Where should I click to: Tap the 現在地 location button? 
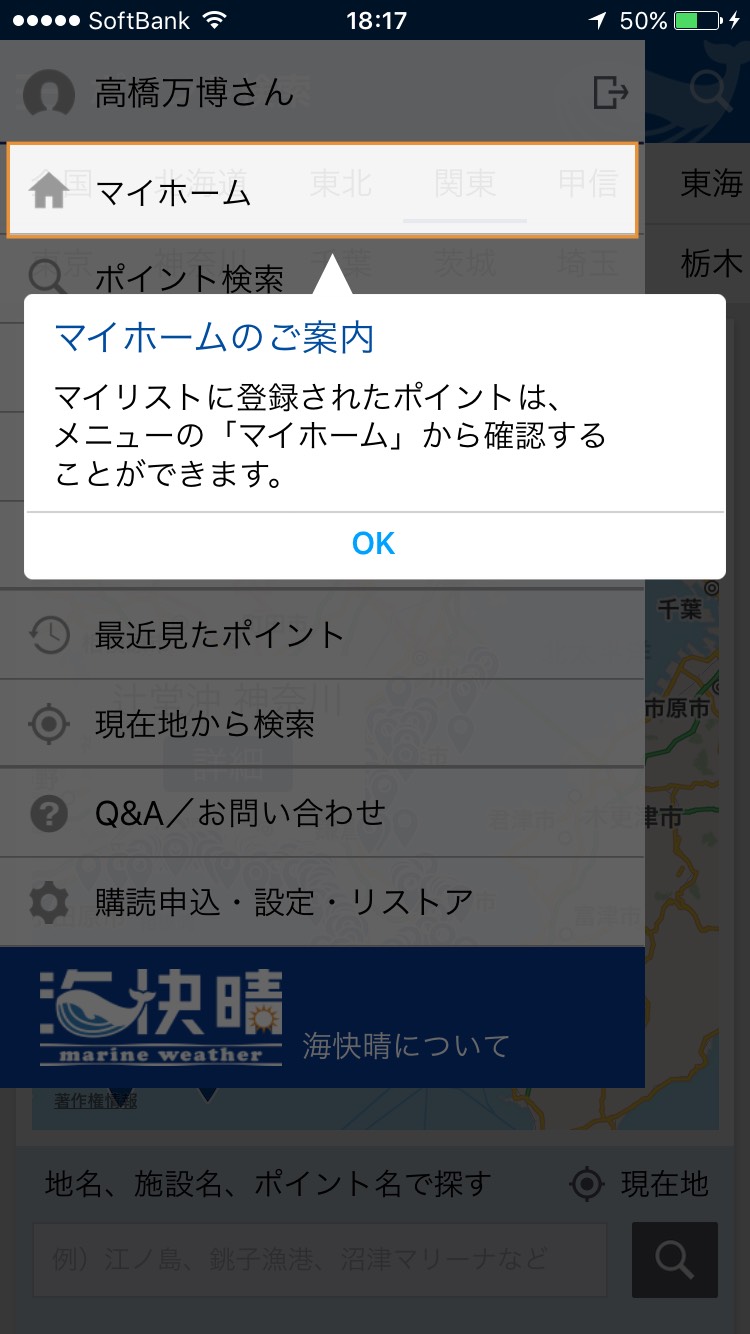(639, 1185)
